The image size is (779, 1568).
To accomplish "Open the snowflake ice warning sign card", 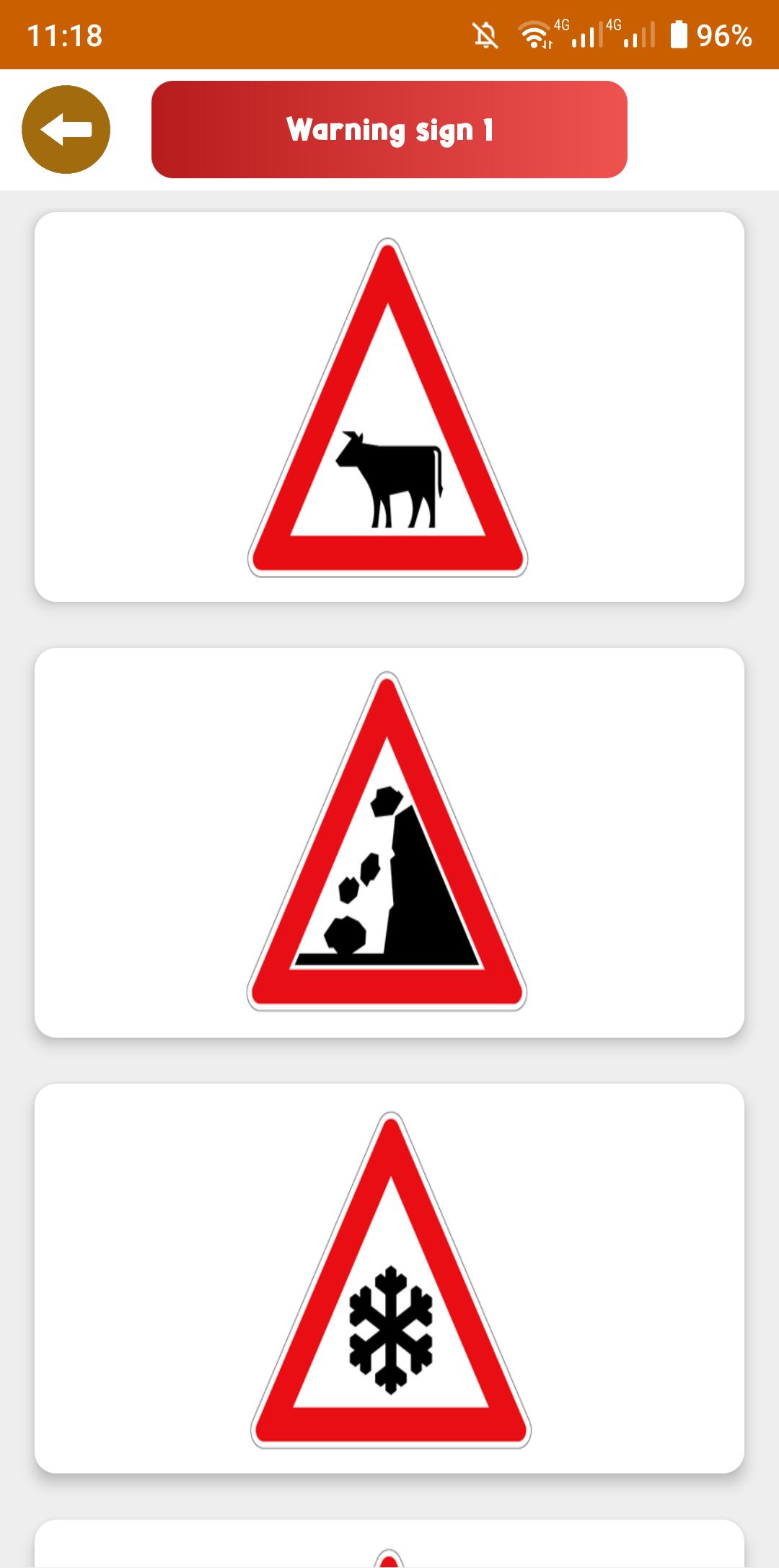I will (389, 1278).
